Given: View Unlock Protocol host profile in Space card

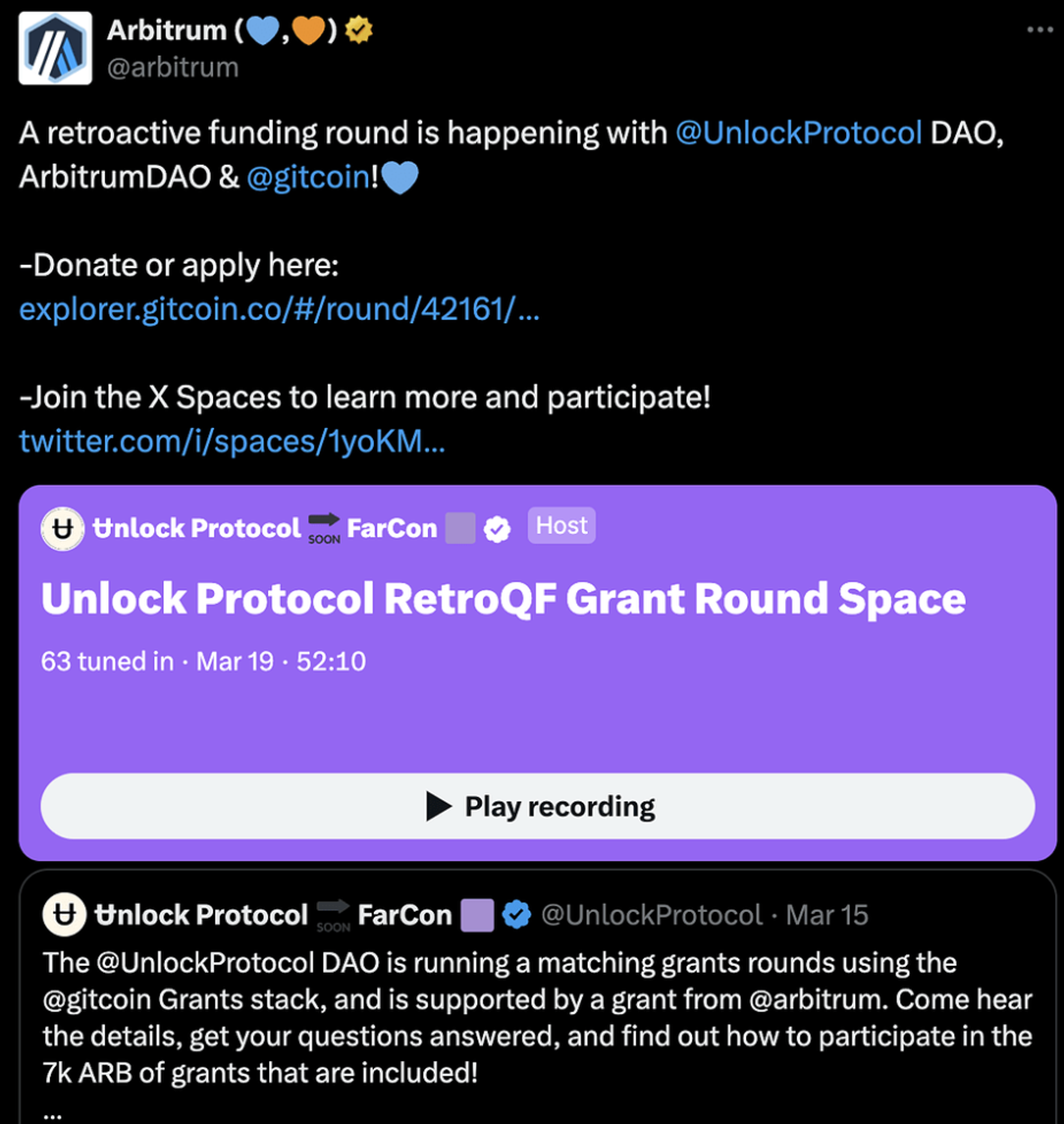Looking at the screenshot, I should (x=196, y=528).
